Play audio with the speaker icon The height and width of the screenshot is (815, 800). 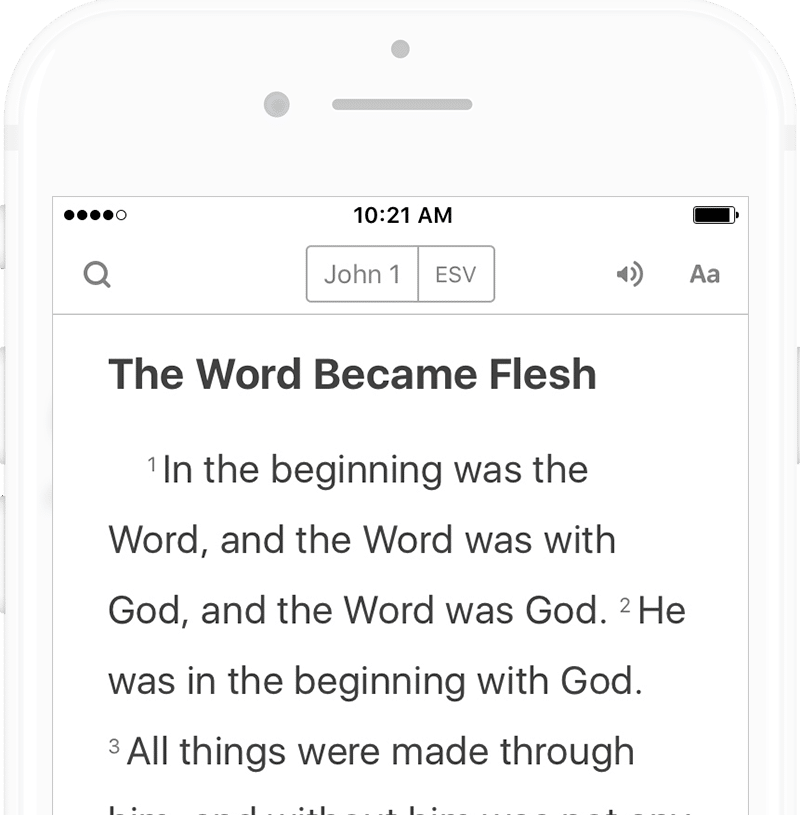(x=630, y=274)
